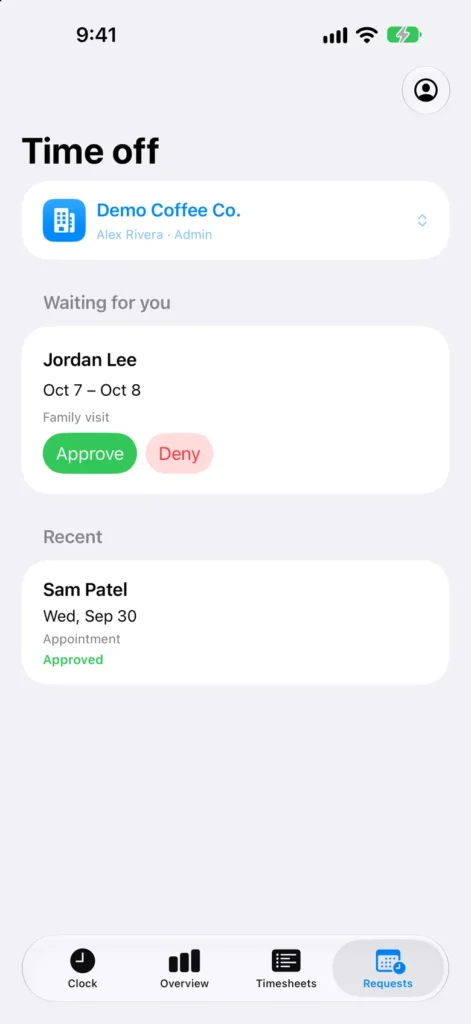Go to the Overview tab

pos(184,968)
